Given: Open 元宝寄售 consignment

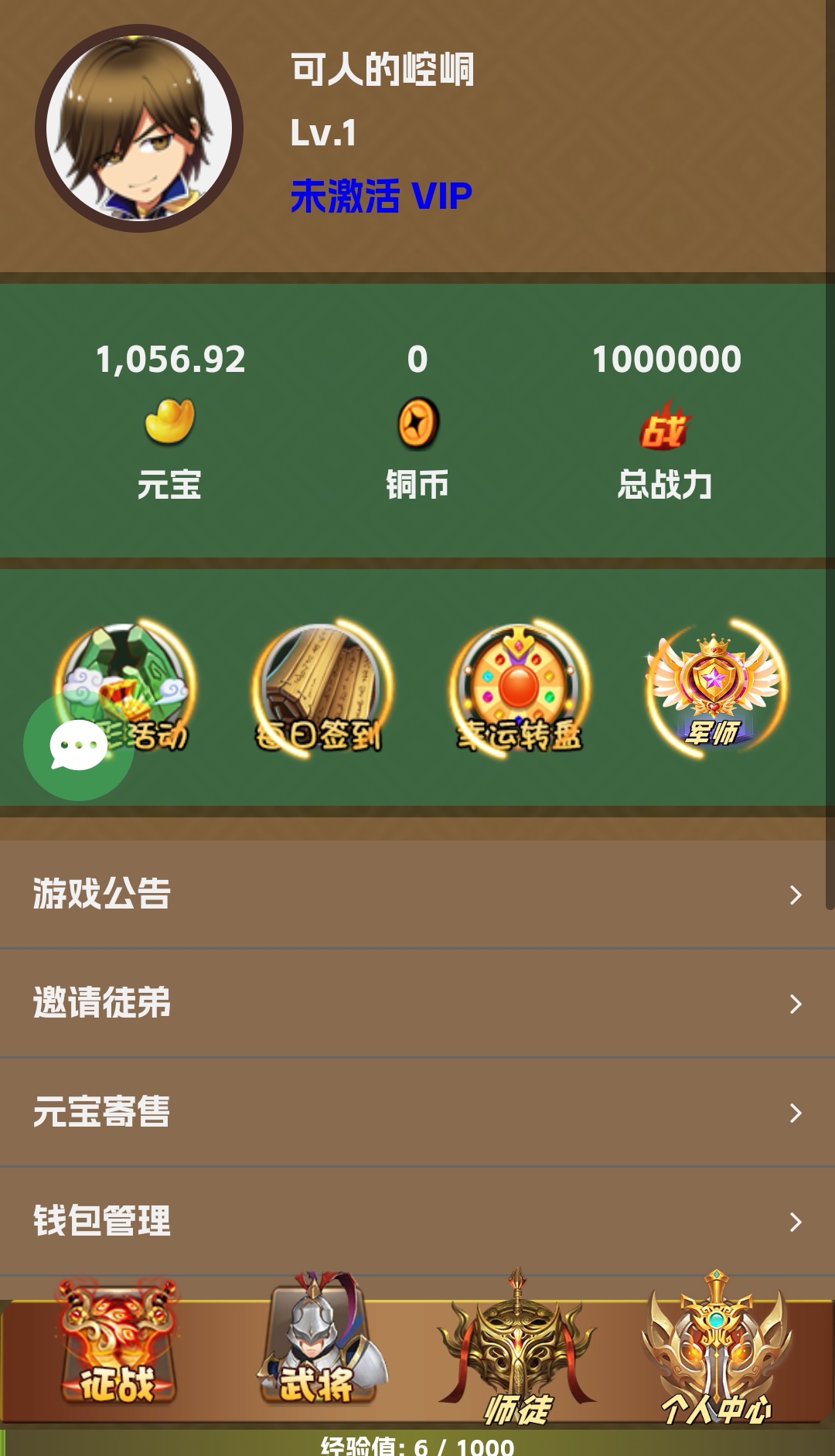Looking at the screenshot, I should [417, 1112].
